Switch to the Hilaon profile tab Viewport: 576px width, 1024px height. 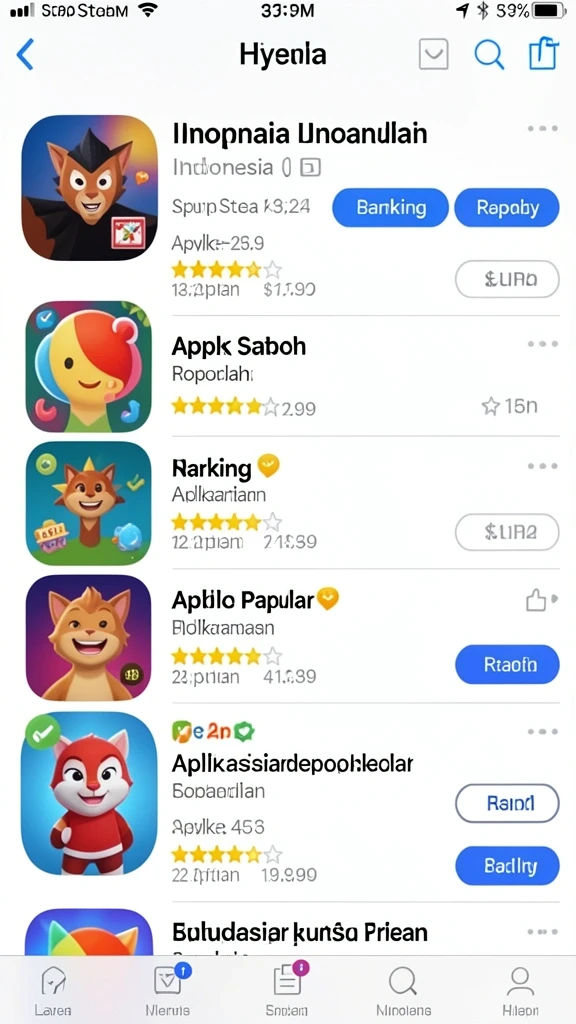pos(520,991)
